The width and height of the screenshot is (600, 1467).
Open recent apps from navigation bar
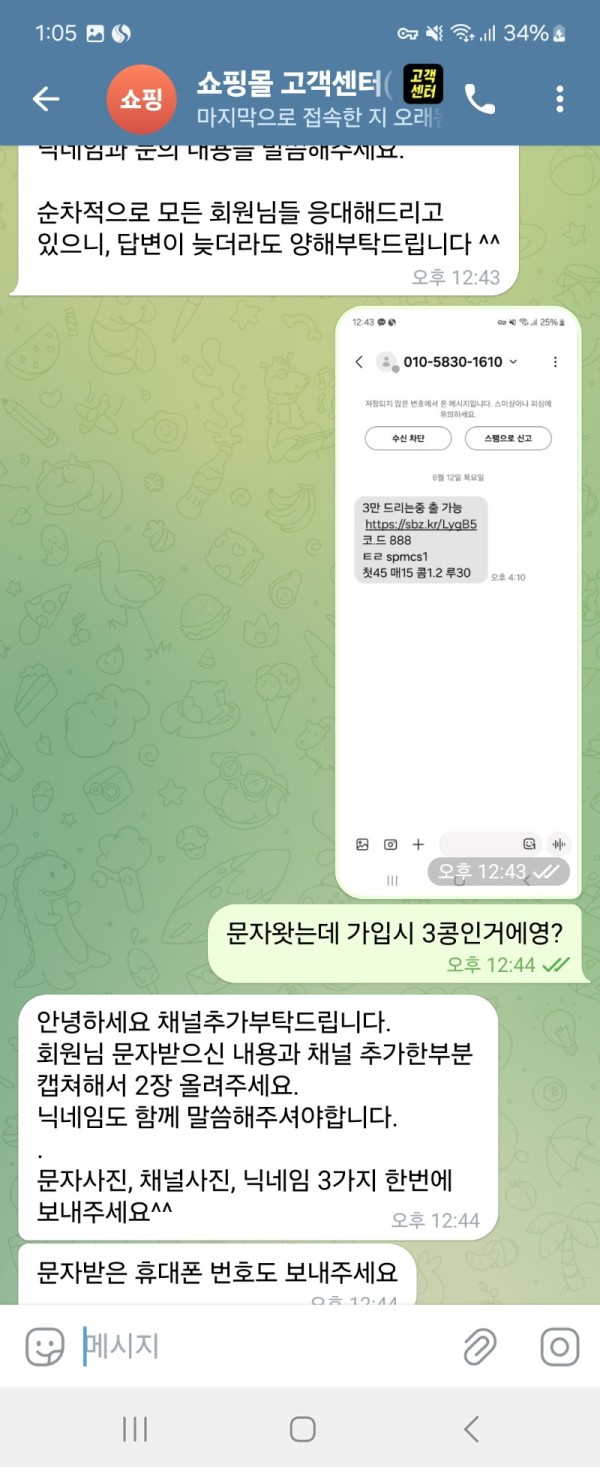click(x=135, y=1429)
